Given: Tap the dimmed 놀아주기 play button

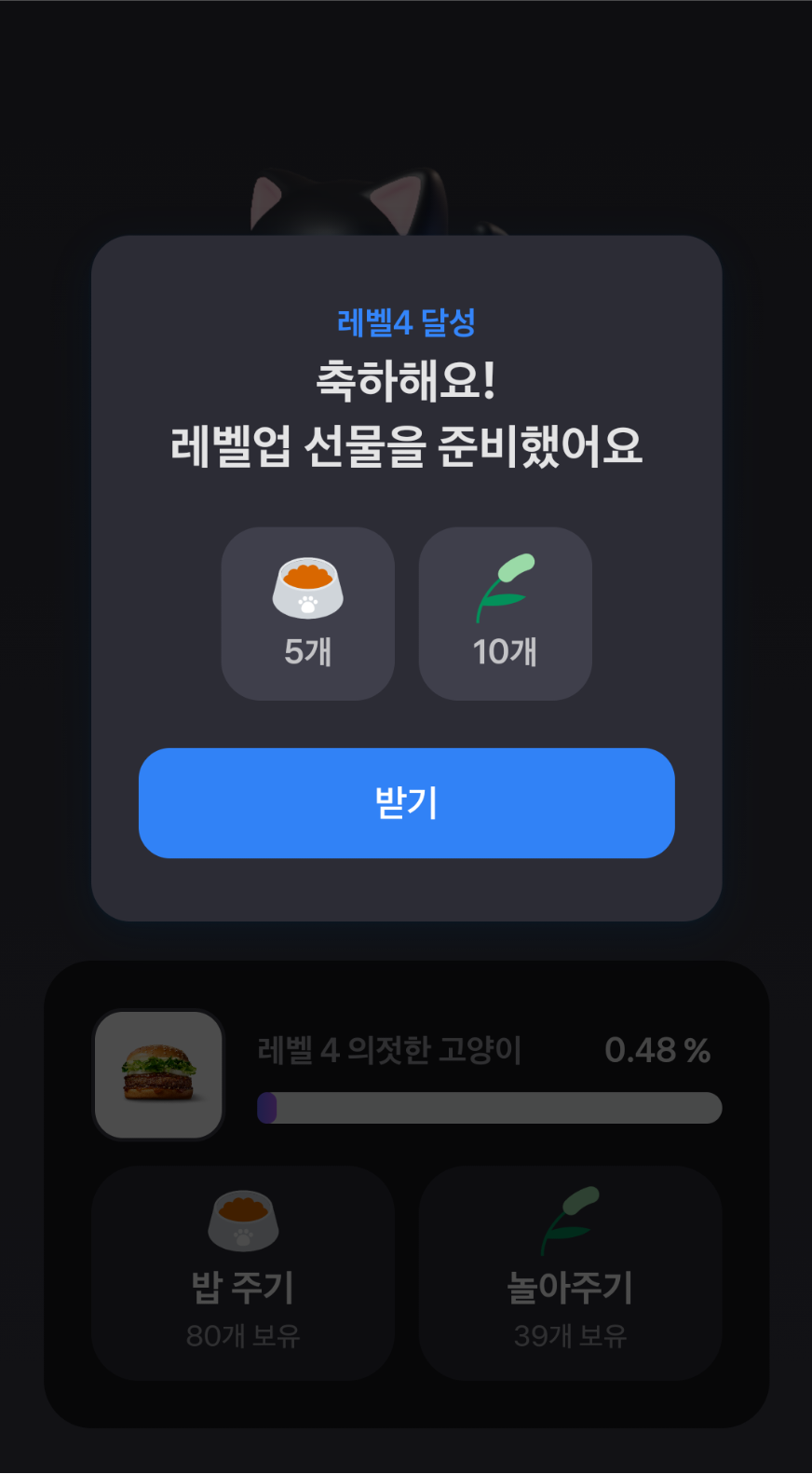Looking at the screenshot, I should point(570,1273).
